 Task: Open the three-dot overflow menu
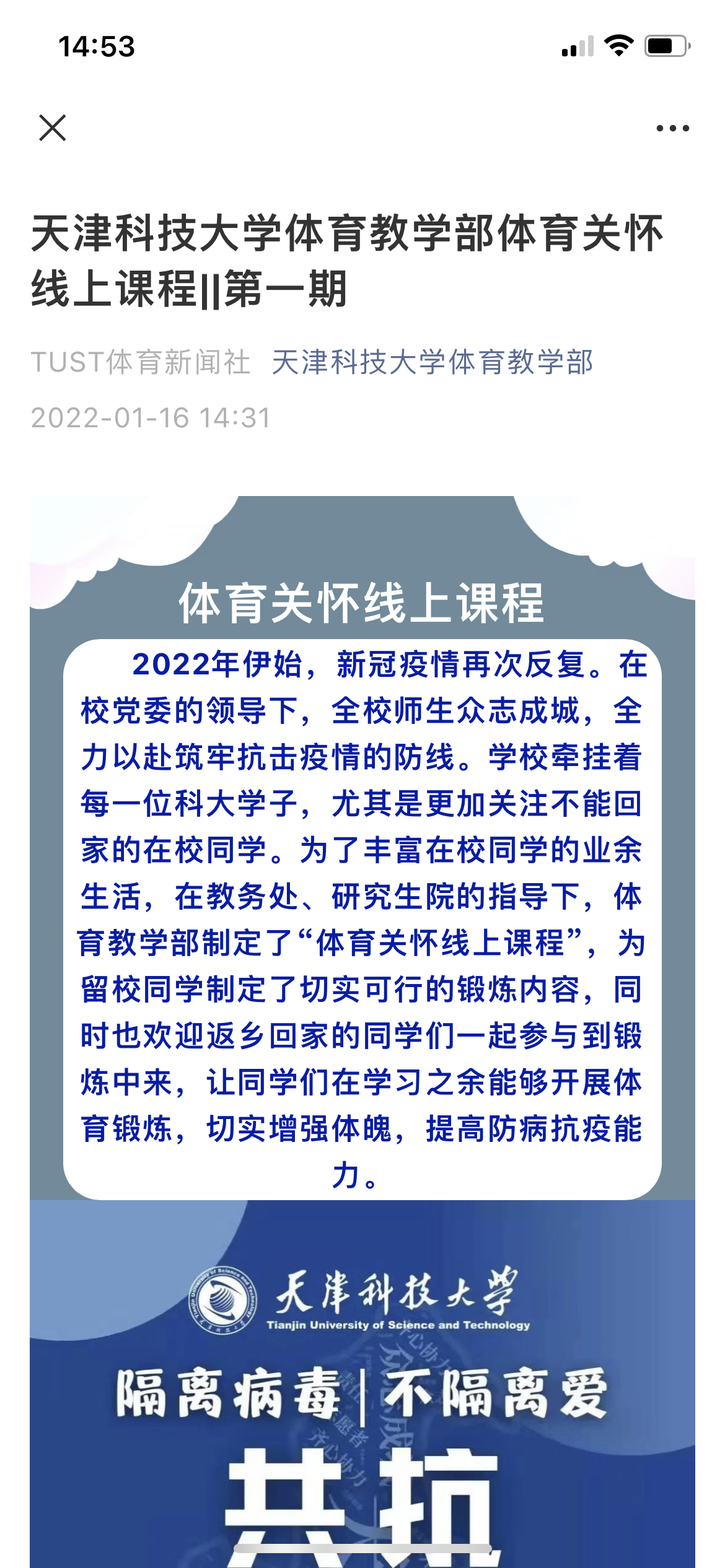pyautogui.click(x=672, y=128)
